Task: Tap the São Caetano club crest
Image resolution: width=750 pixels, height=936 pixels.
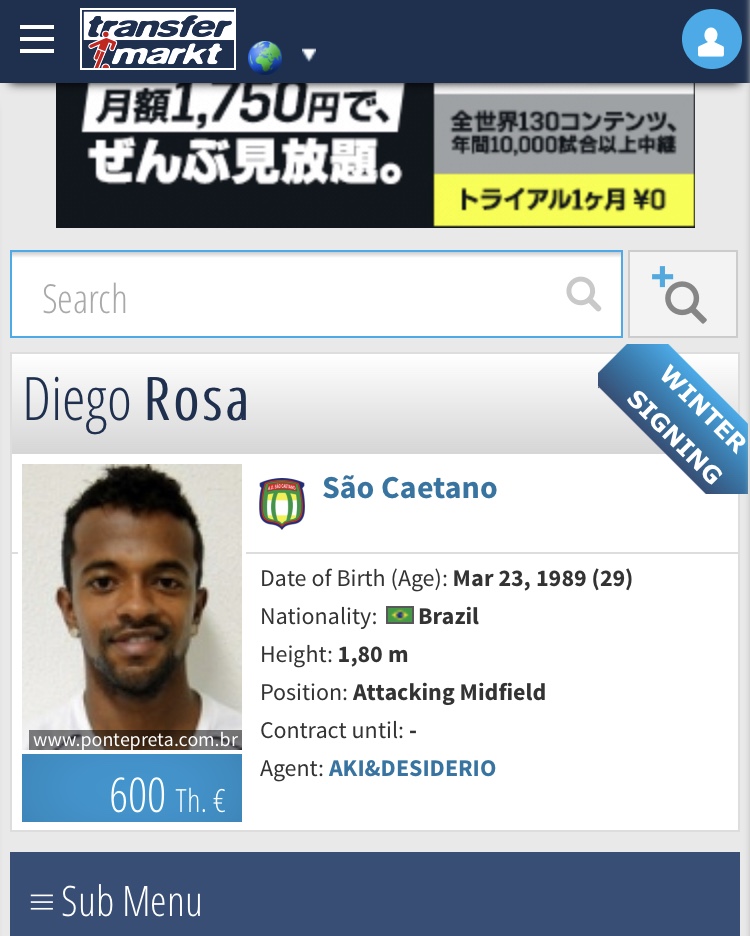Action: (x=282, y=503)
